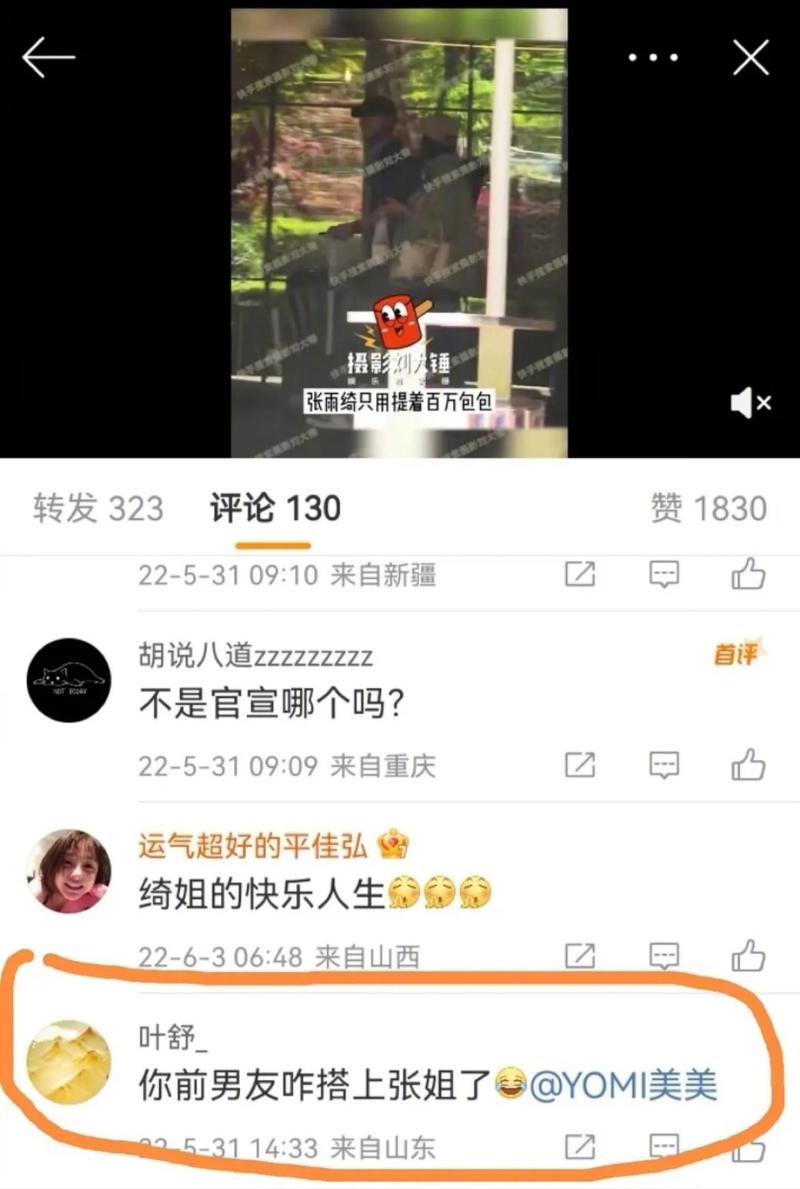The width and height of the screenshot is (800, 1189).
Task: Reply to 胡说八道zzzzzzzzz's comment
Action: [x=664, y=766]
